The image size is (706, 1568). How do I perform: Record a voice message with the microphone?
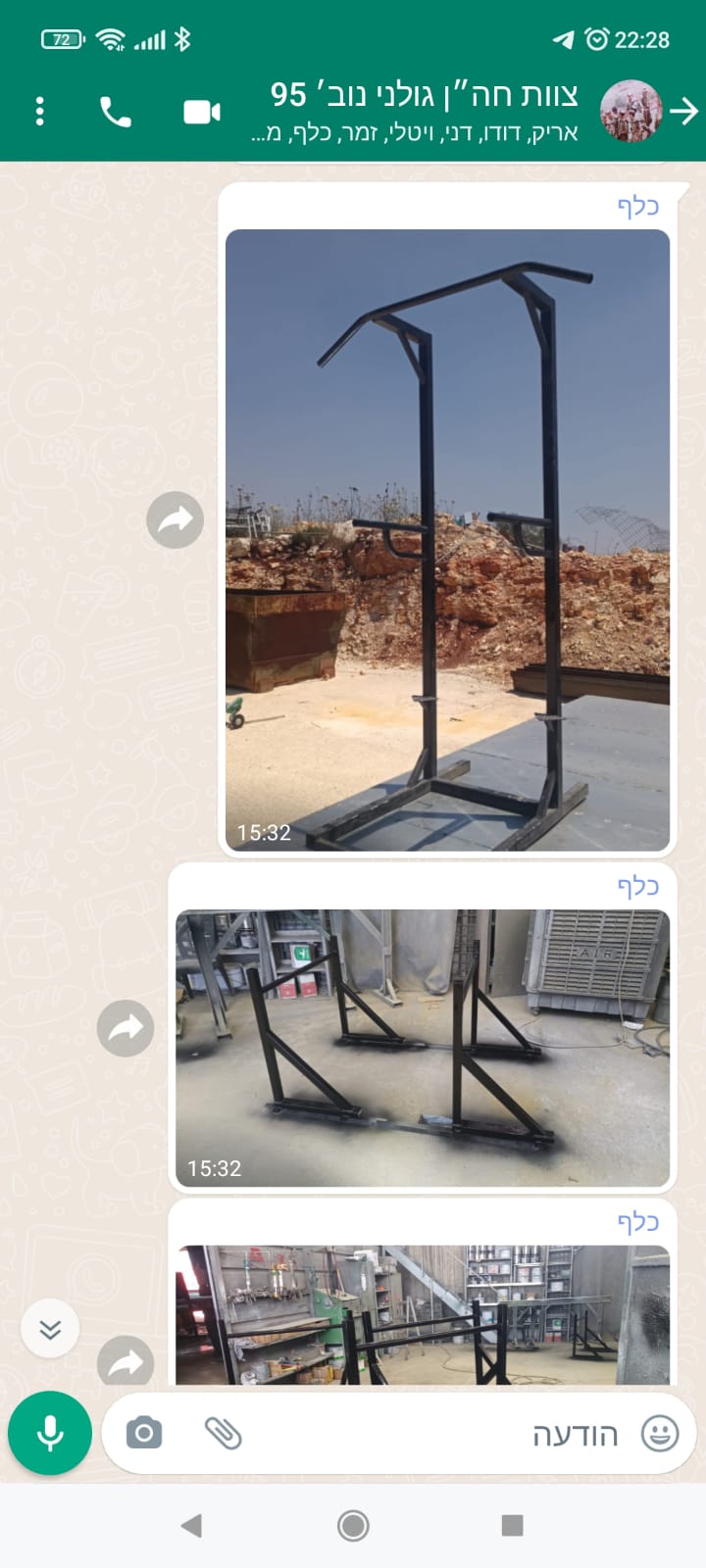tap(50, 1433)
